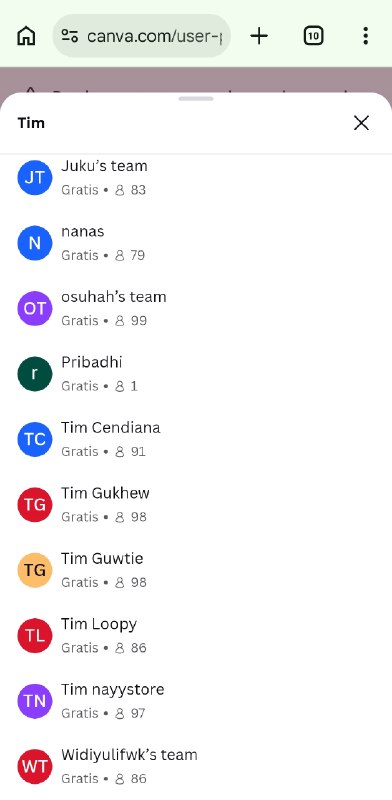Switch to the nanas team
Viewport: 392px width, 800px height.
pyautogui.click(x=196, y=243)
